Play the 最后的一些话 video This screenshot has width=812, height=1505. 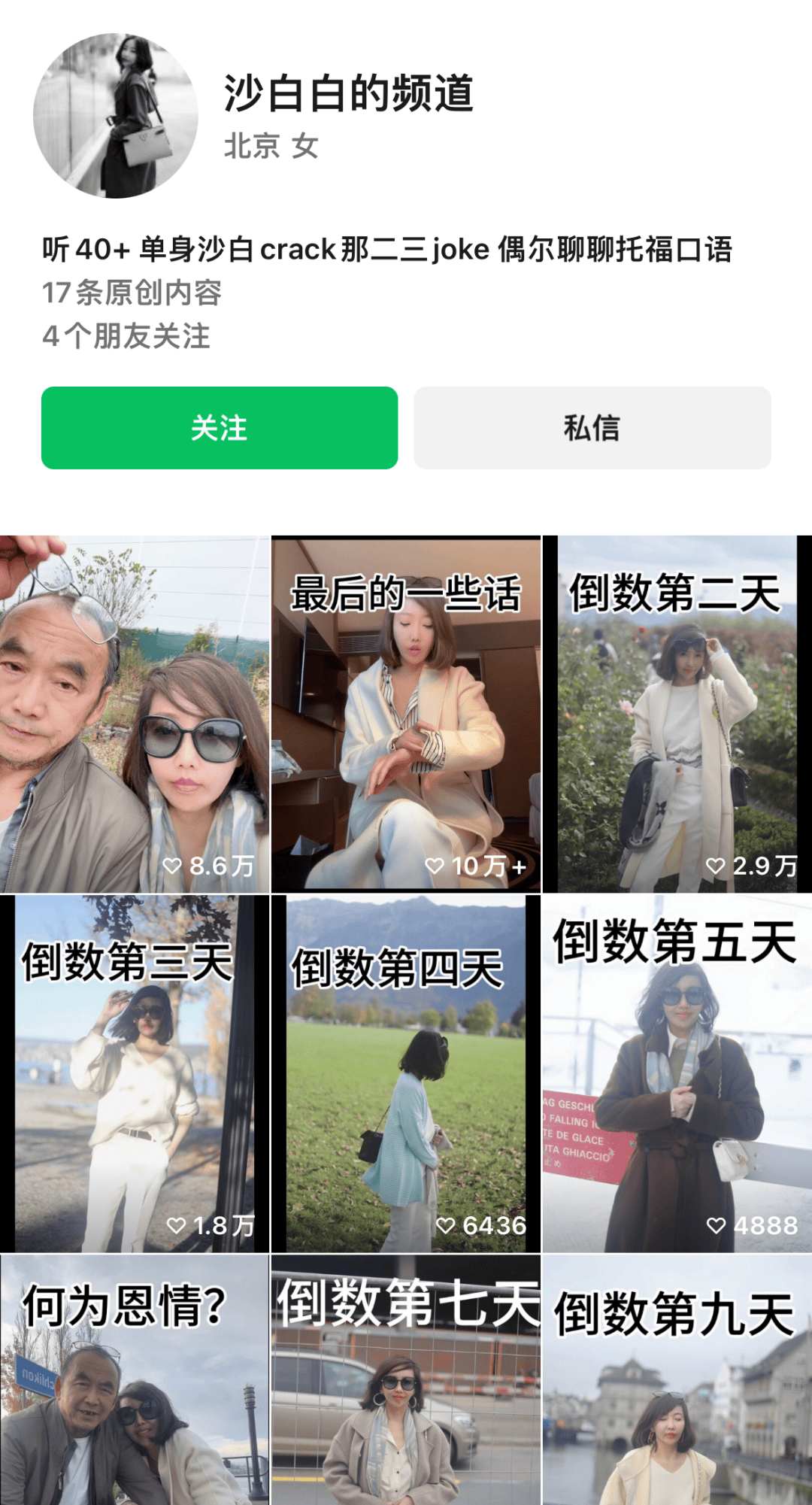(x=406, y=714)
